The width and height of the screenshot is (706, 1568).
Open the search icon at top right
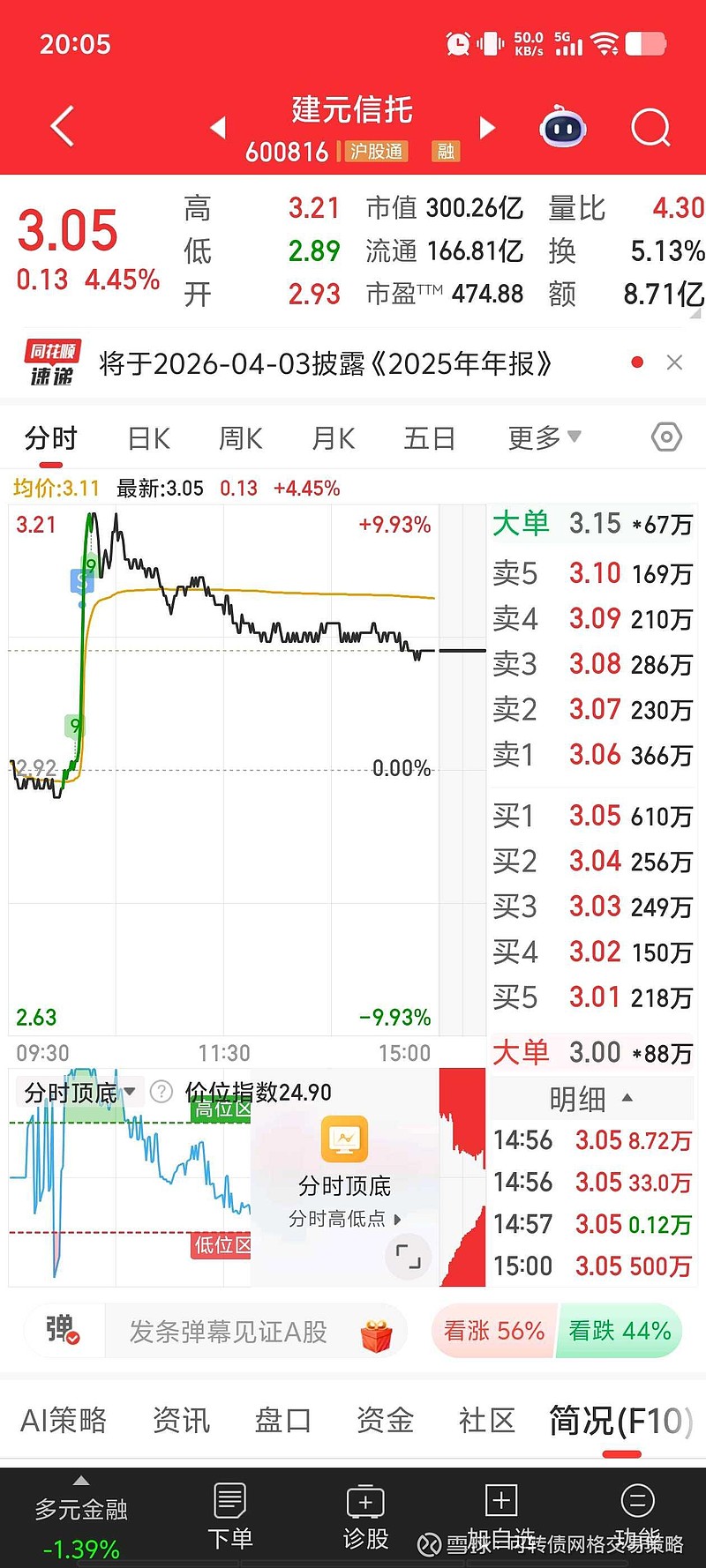point(650,128)
